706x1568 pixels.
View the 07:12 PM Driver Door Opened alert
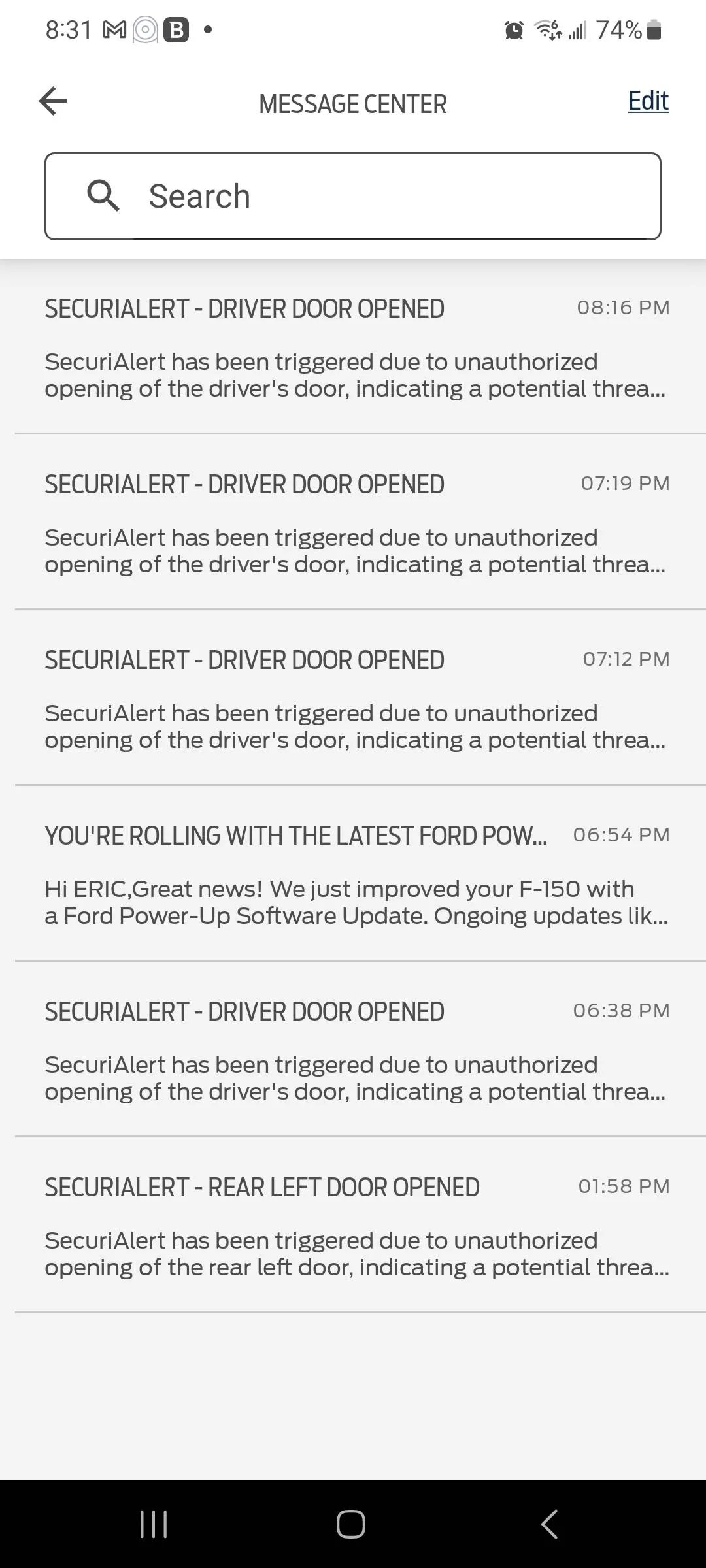click(353, 699)
